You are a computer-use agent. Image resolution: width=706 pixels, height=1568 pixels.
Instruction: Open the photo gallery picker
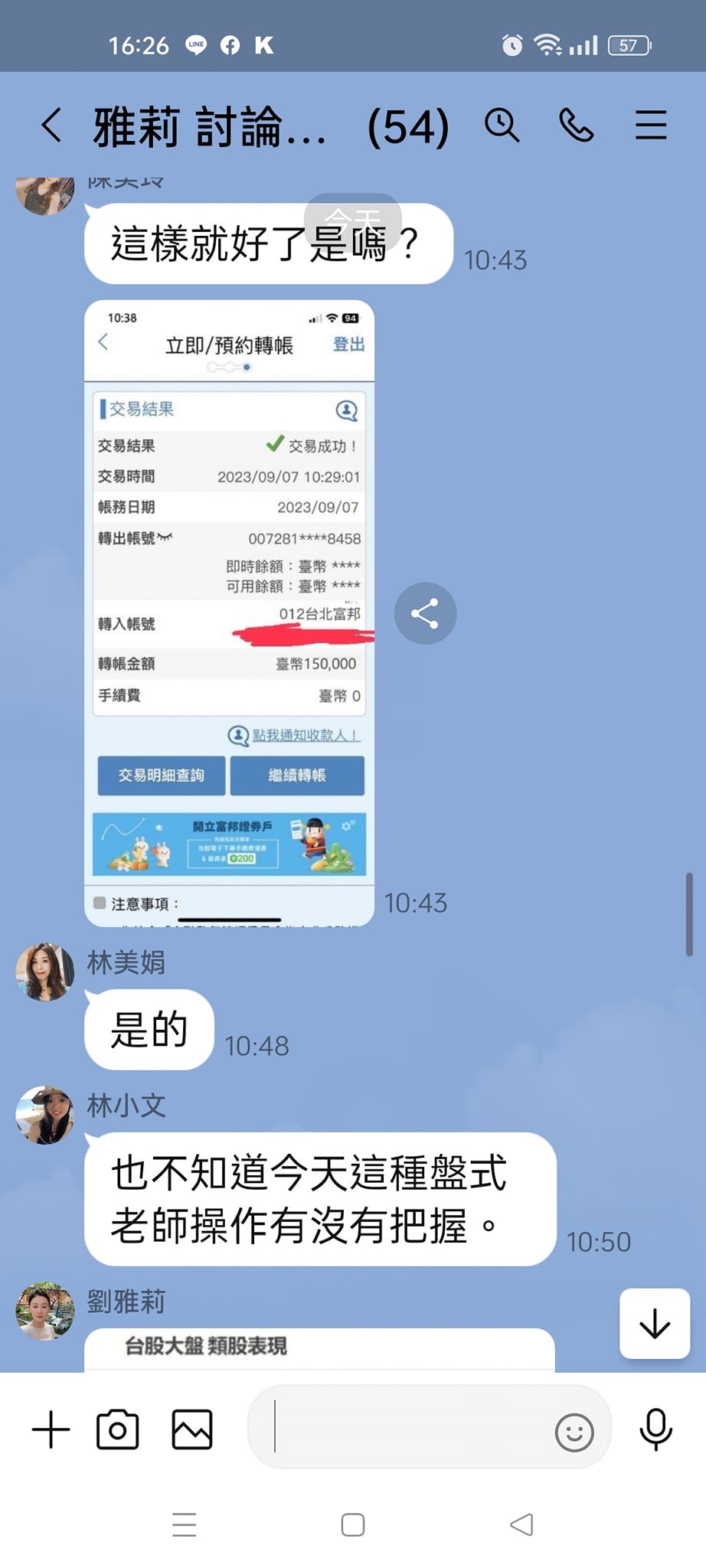coord(191,1429)
